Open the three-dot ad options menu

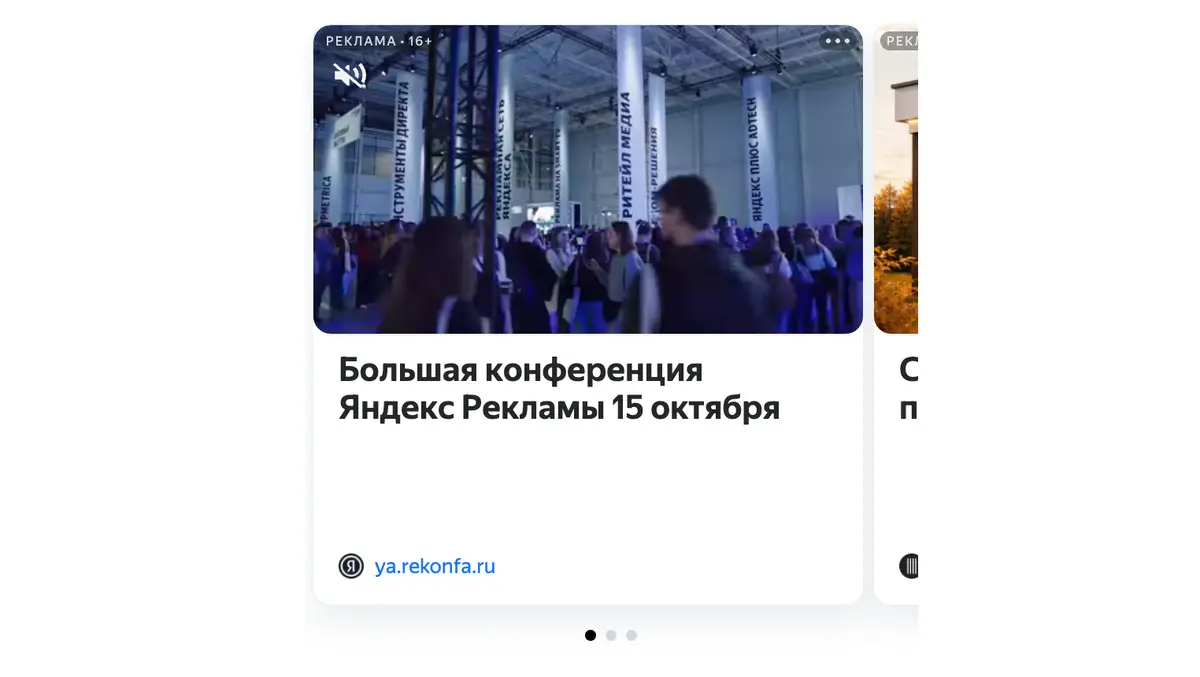point(838,41)
